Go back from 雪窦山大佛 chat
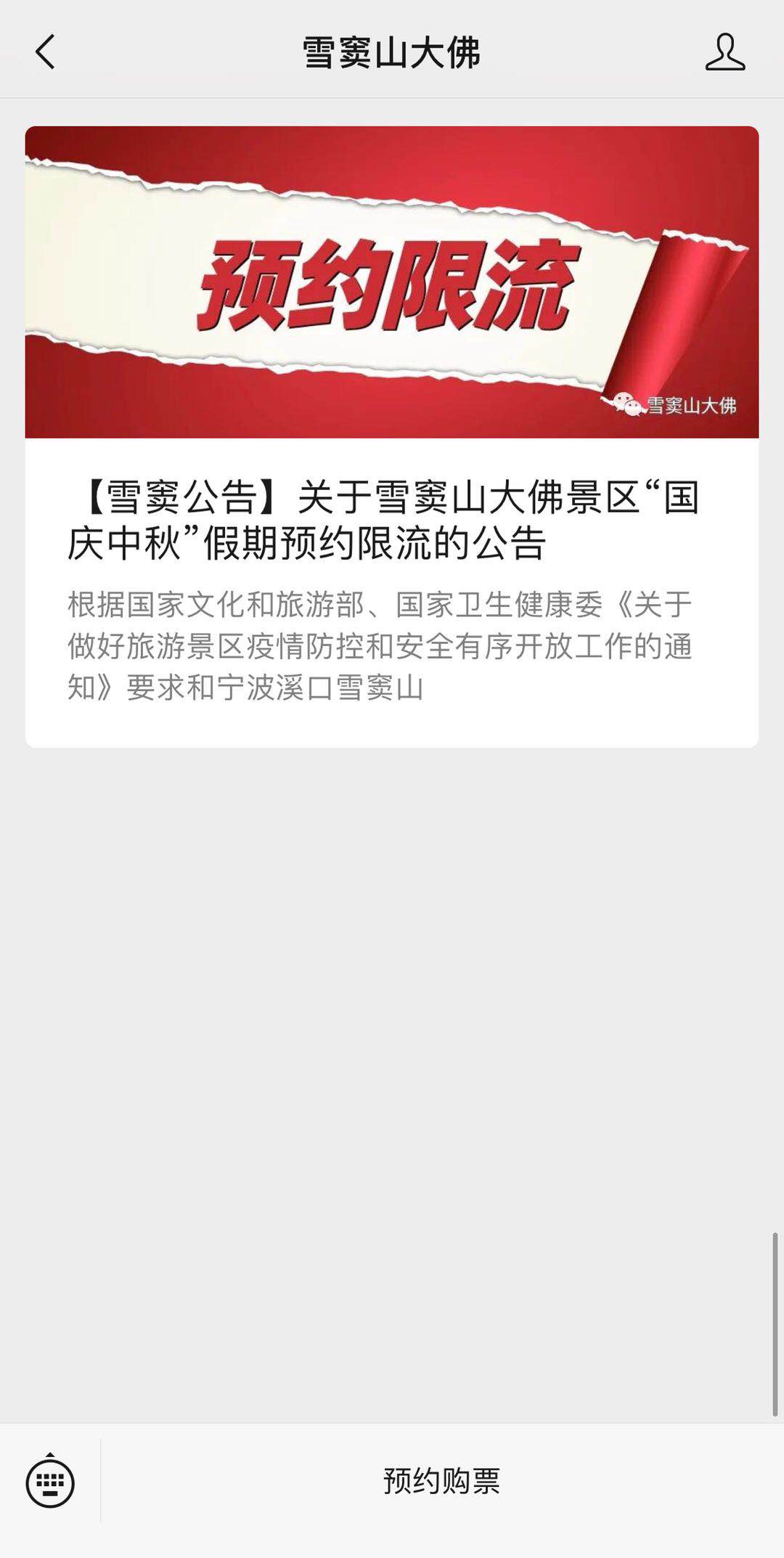Screen dimensions: 784x1558 point(45,52)
